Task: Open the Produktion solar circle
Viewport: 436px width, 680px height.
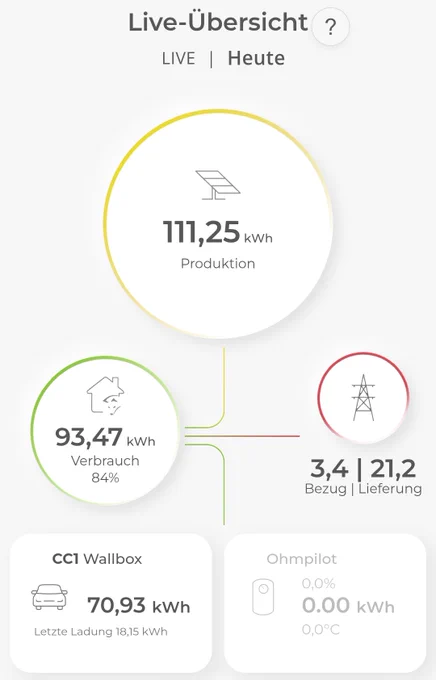Action: [x=219, y=224]
